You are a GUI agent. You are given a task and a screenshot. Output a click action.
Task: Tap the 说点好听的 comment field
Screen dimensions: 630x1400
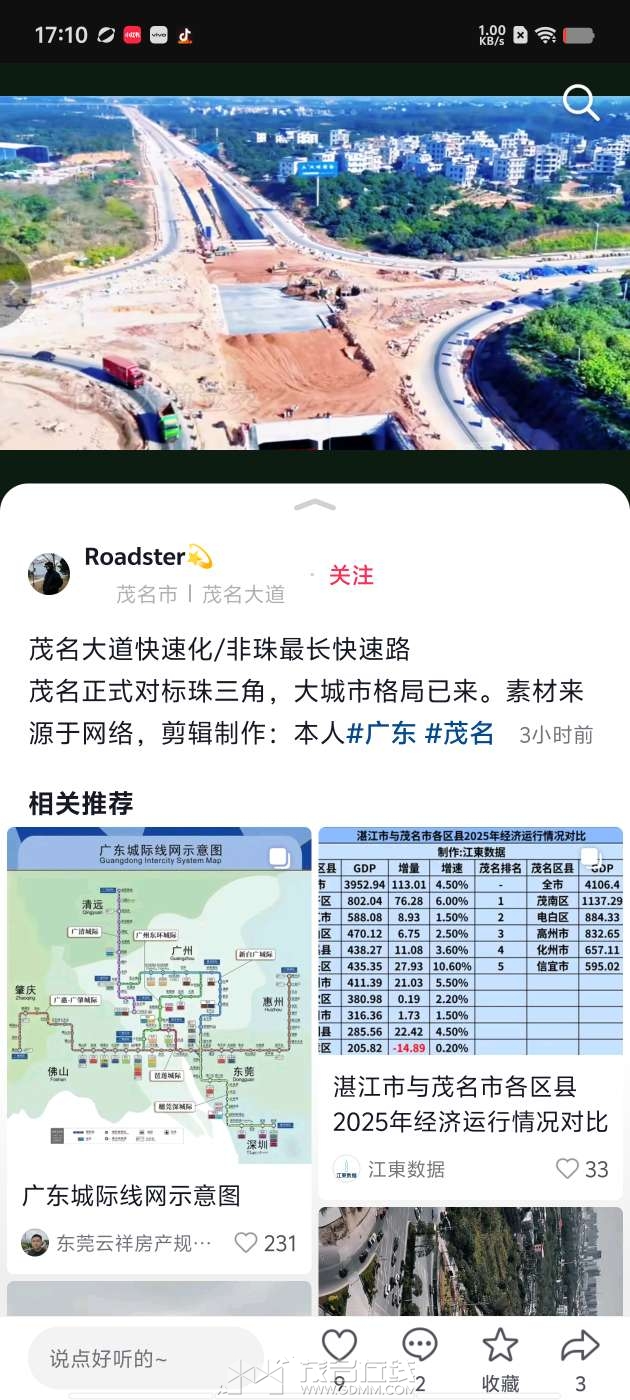tap(145, 1358)
